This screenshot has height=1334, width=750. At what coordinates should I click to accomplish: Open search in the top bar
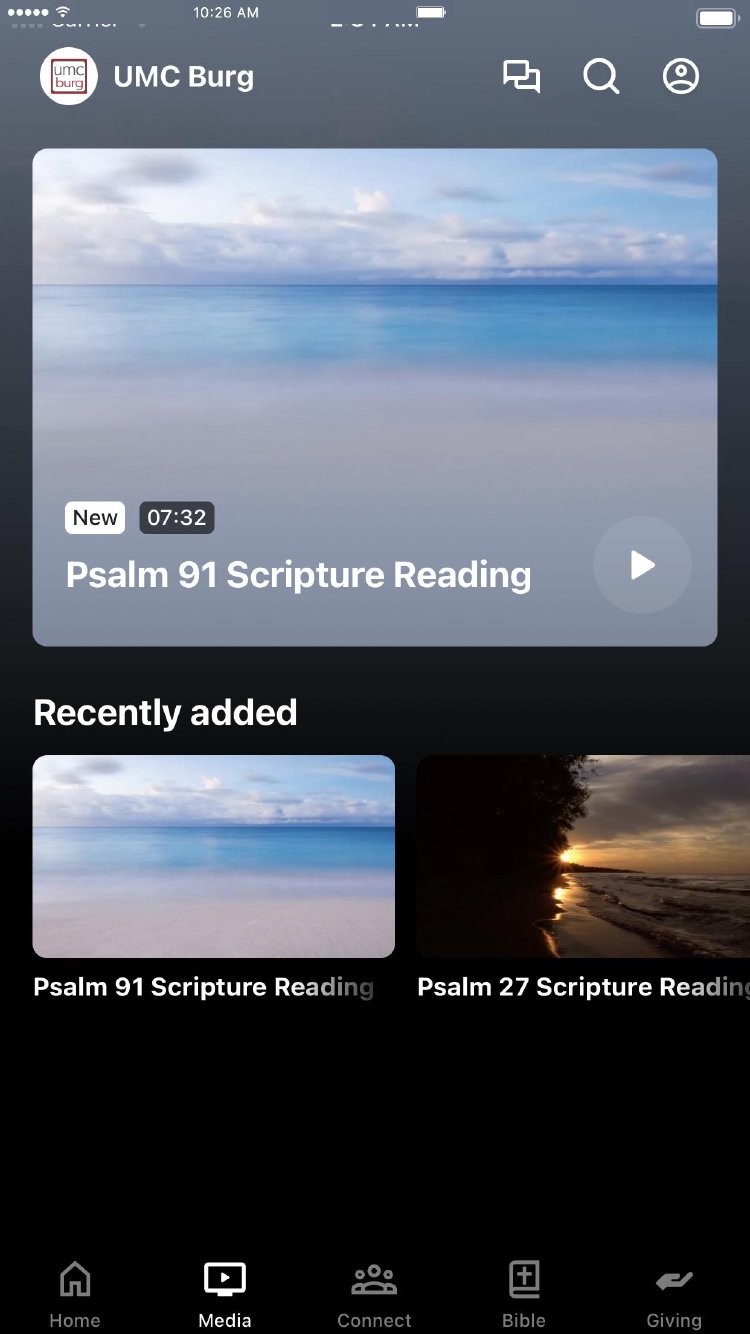click(601, 77)
